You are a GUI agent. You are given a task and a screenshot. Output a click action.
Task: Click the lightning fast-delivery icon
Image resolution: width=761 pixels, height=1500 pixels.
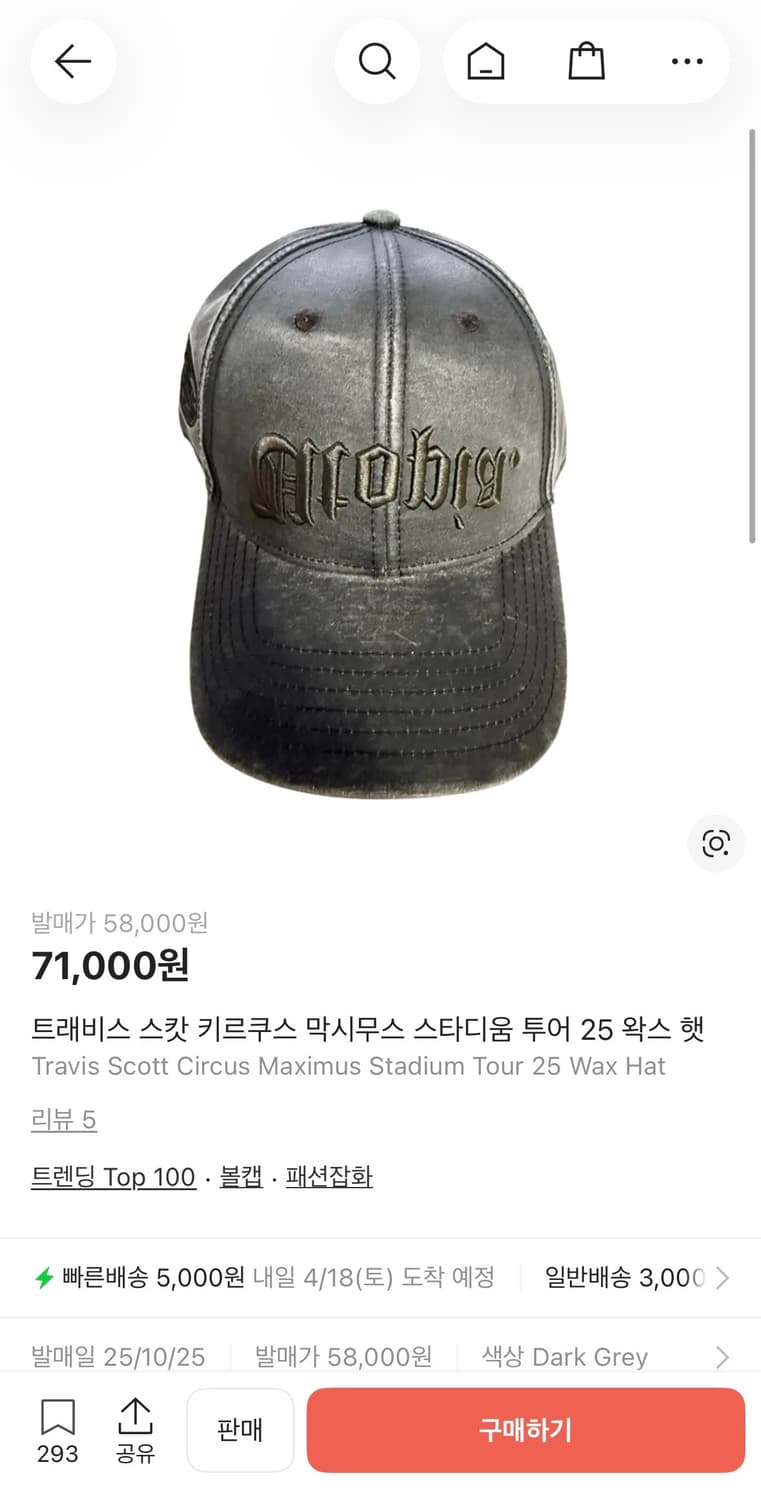click(42, 1278)
